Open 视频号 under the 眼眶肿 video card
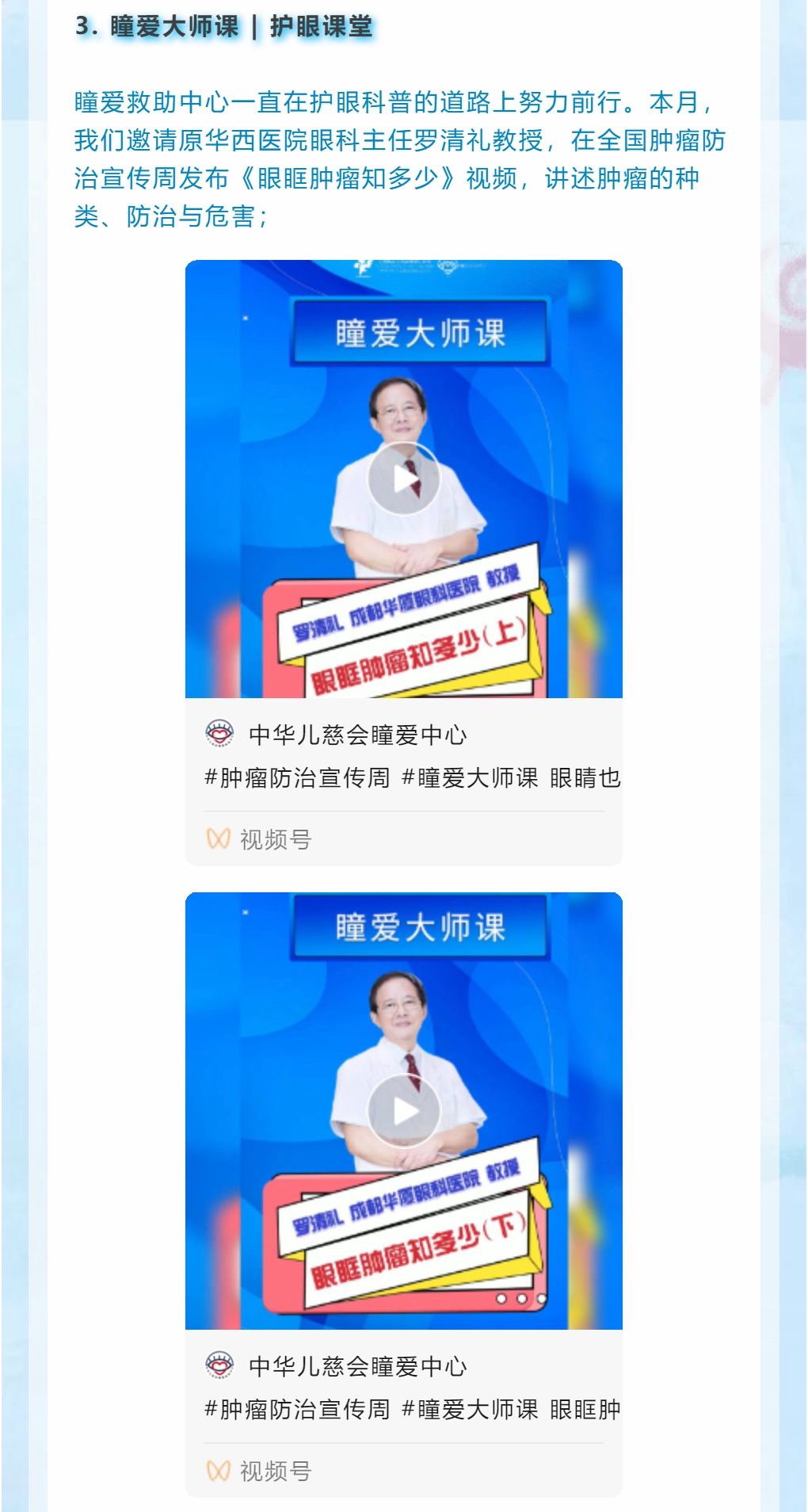The width and height of the screenshot is (808, 1512). [260, 1471]
